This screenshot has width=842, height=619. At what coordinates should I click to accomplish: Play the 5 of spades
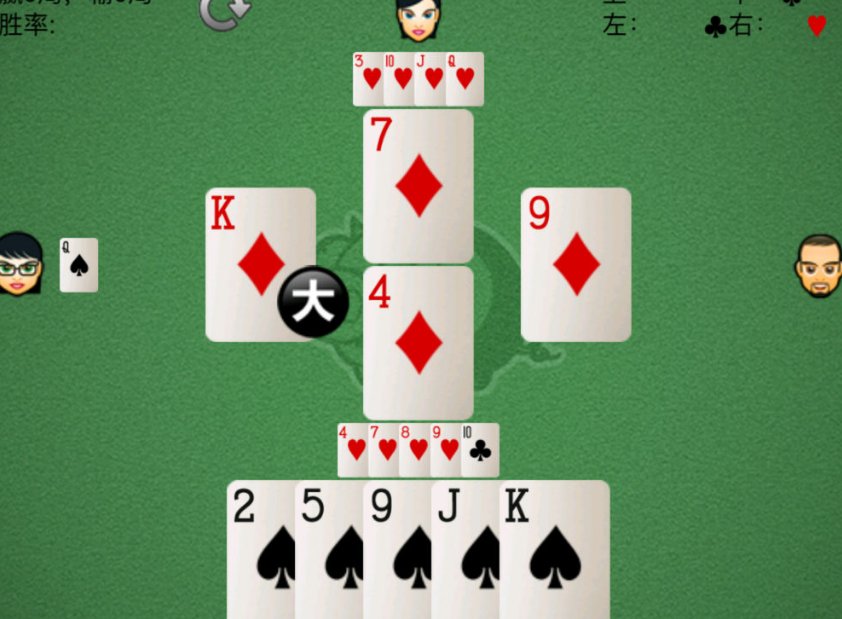point(326,550)
